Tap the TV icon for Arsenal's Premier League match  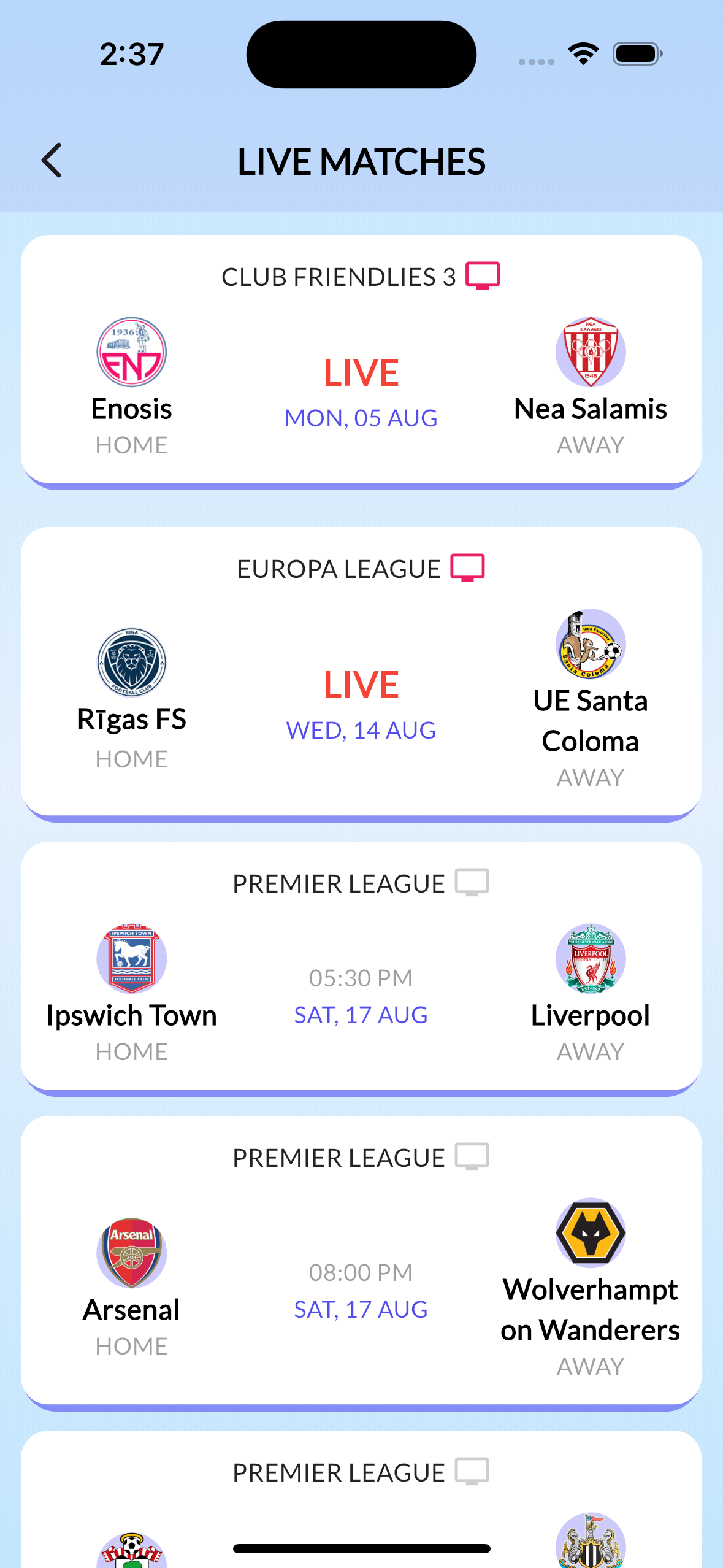tap(473, 1156)
